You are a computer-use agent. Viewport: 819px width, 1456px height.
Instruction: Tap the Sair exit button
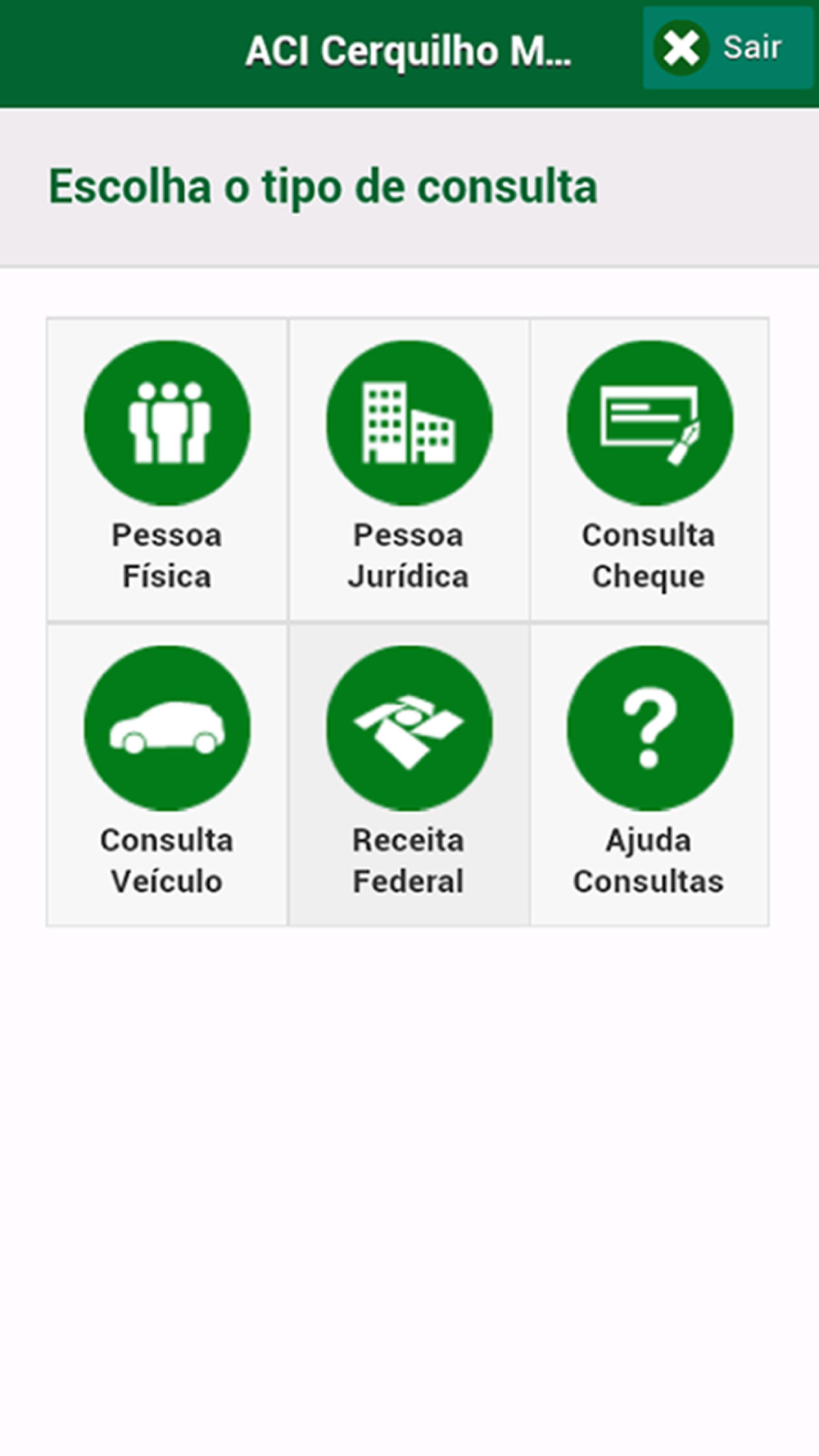point(727,47)
